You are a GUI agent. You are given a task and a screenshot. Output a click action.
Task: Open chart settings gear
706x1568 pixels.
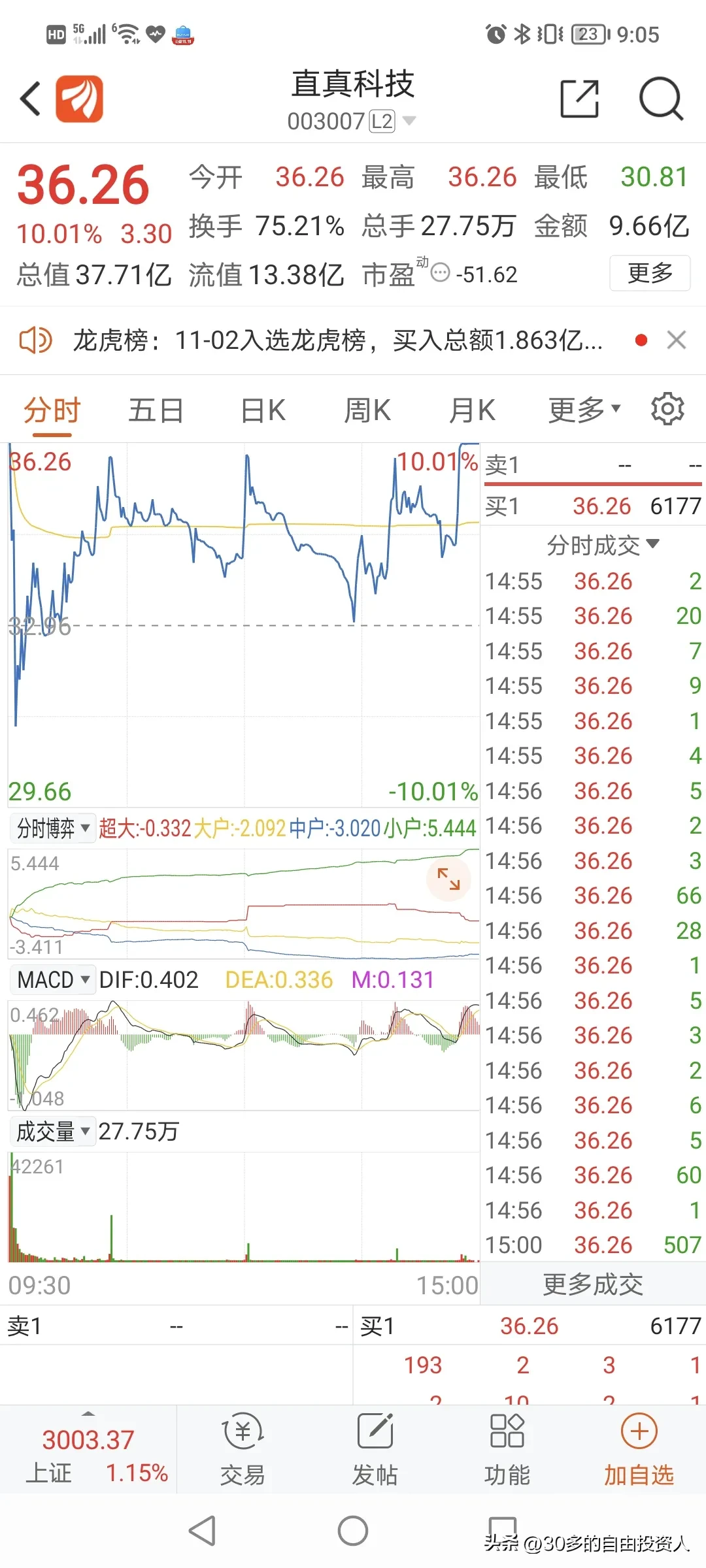tap(667, 409)
